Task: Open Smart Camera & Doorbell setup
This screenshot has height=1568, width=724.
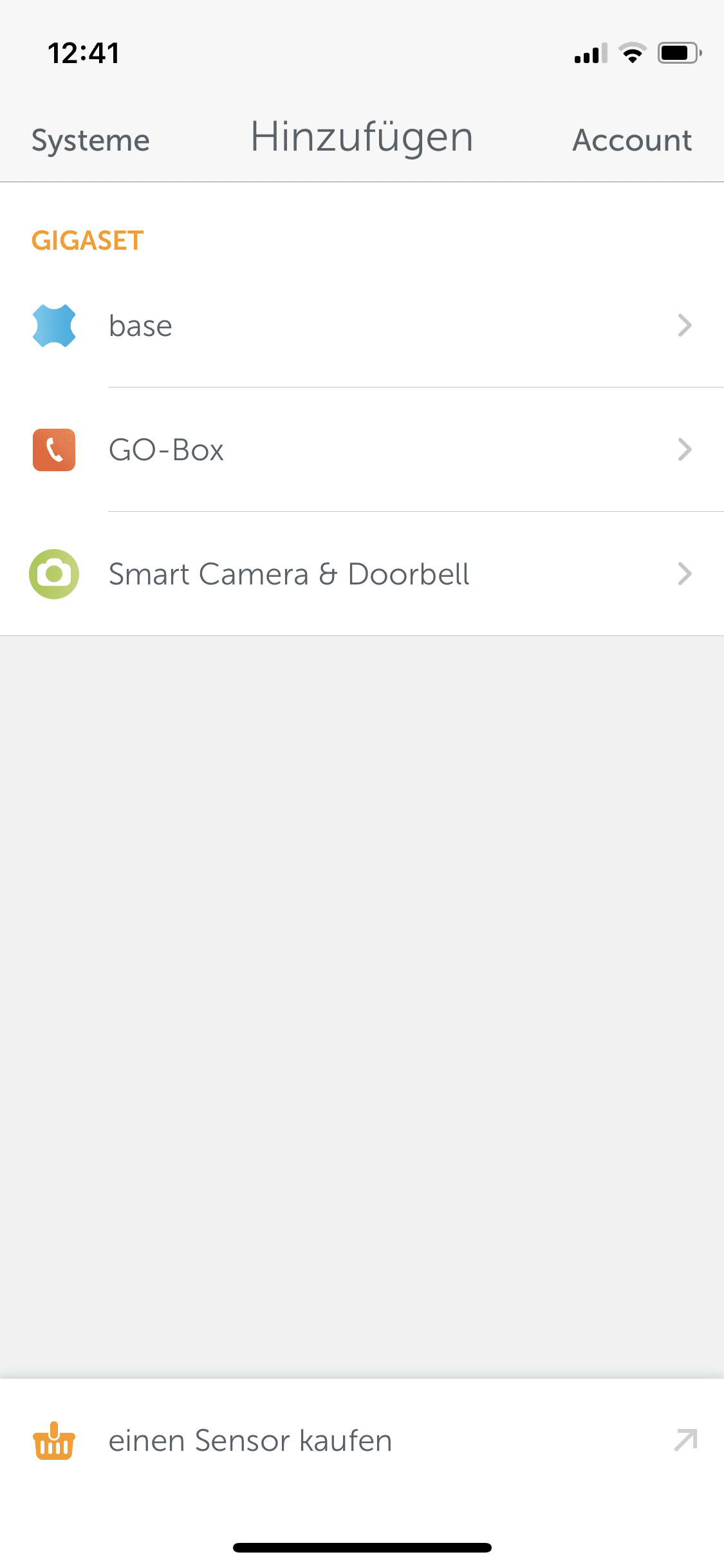Action: pyautogui.click(x=362, y=574)
